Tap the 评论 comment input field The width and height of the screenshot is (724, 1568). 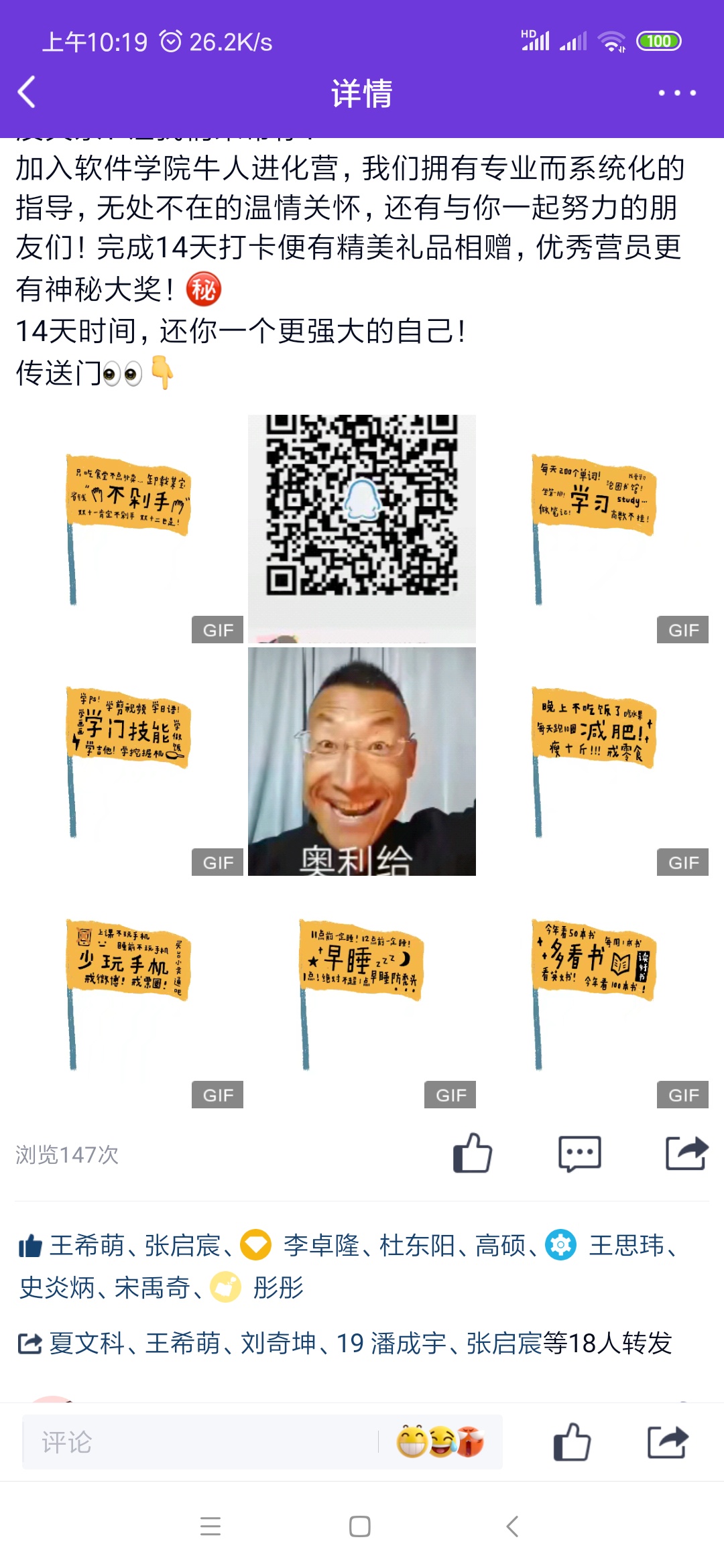tap(201, 1442)
